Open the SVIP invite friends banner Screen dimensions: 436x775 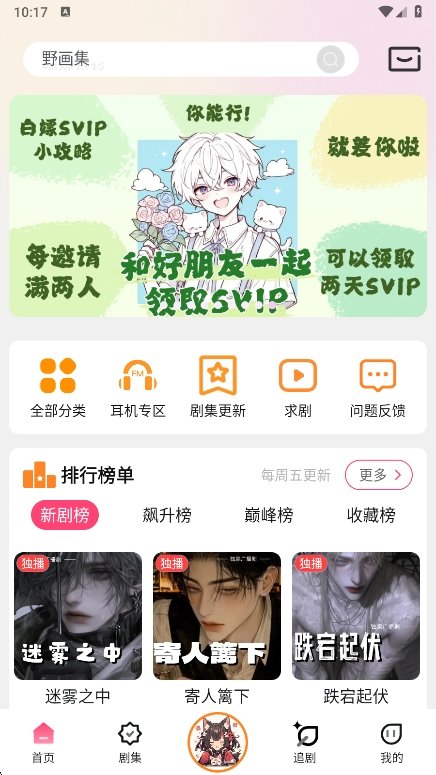point(218,206)
